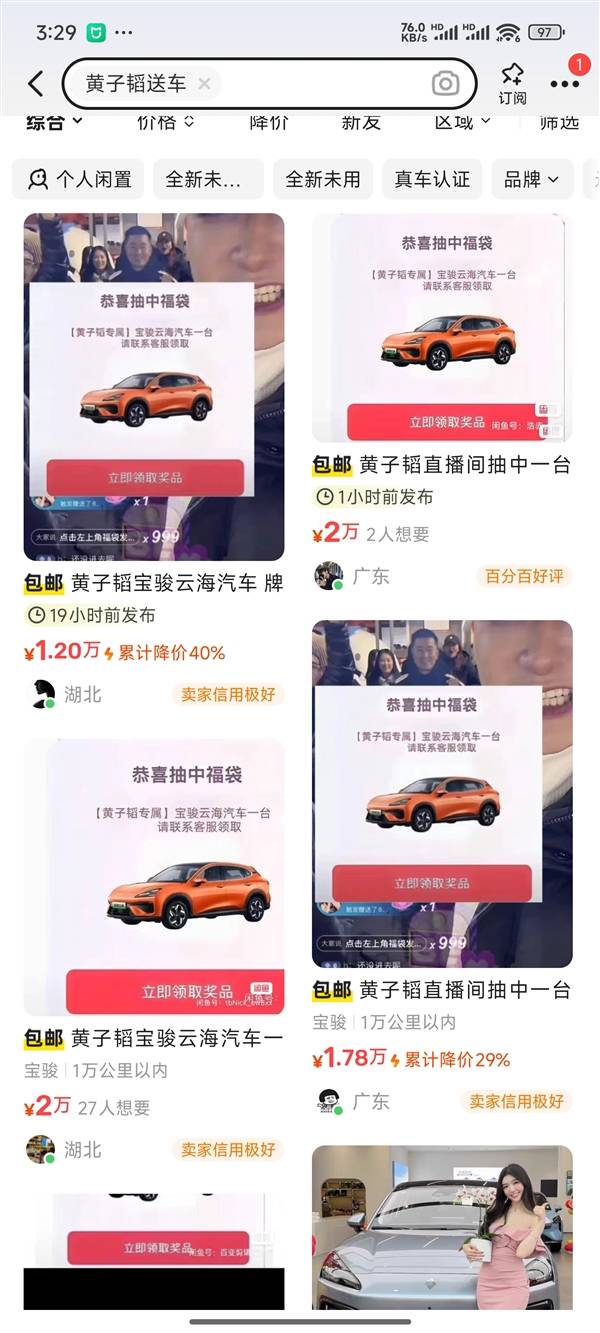The image size is (600, 1333).
Task: Select the 个人闲置 chip
Action: pyautogui.click(x=79, y=179)
